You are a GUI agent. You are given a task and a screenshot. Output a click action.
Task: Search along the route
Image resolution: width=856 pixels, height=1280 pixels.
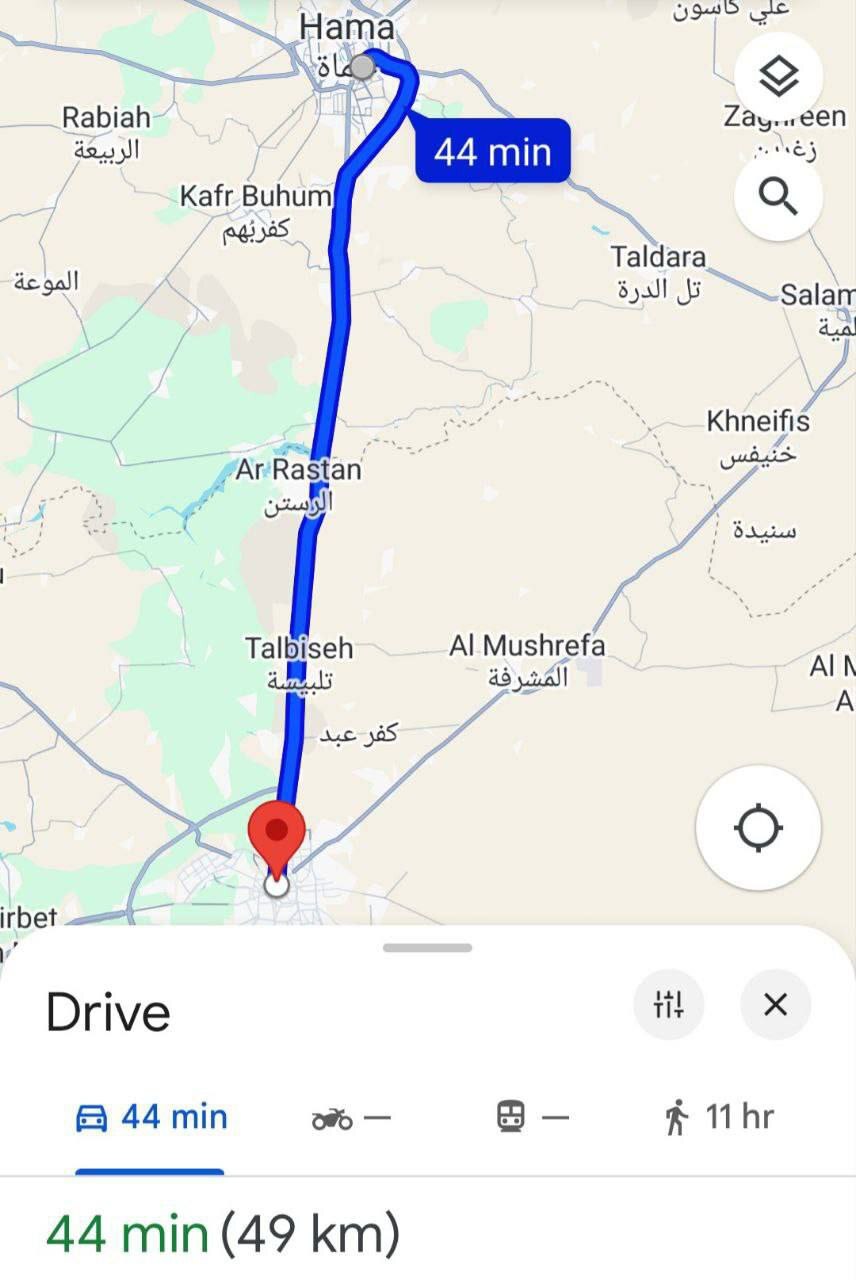tap(778, 197)
